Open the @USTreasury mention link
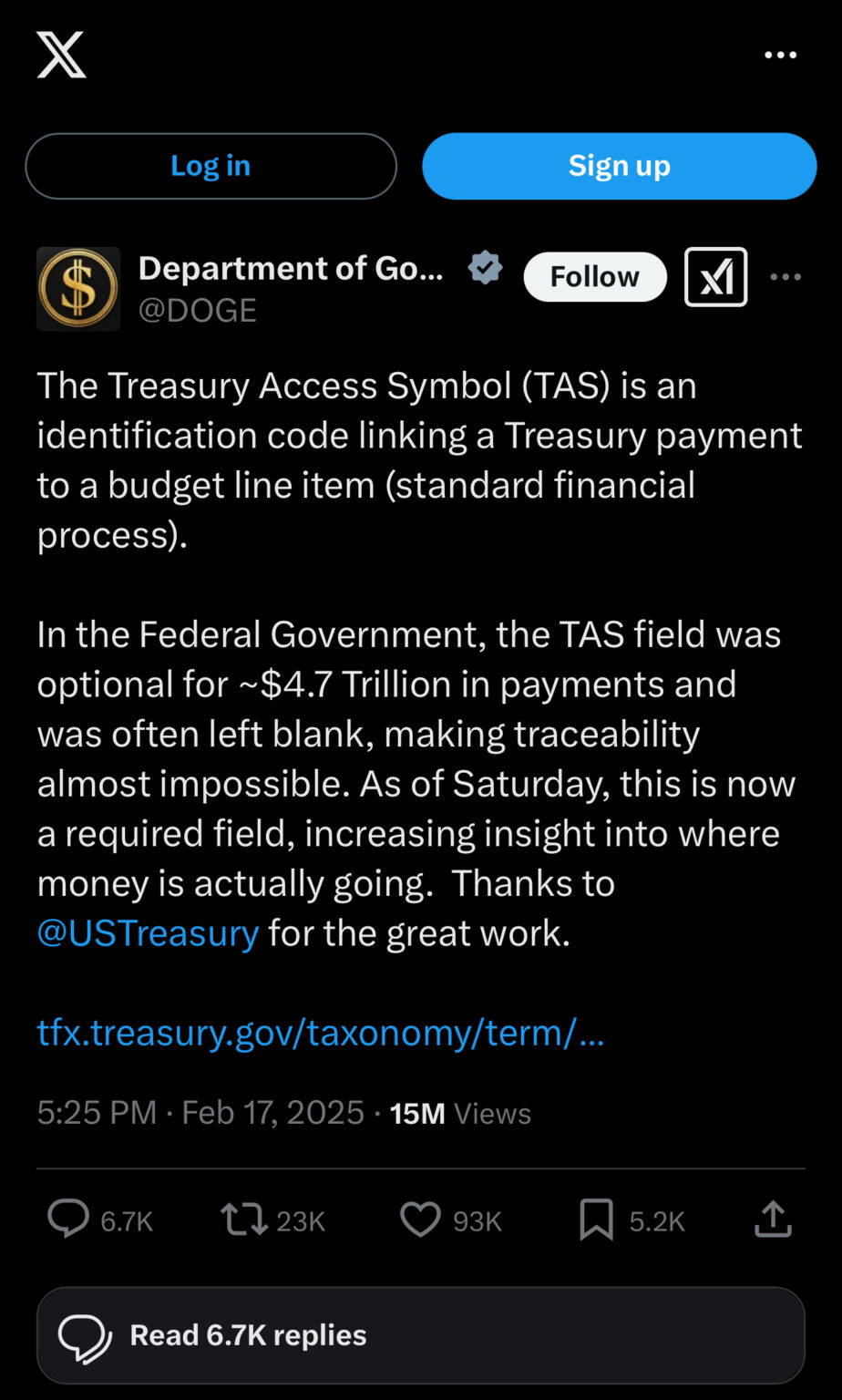This screenshot has height=1400, width=842. click(x=148, y=933)
